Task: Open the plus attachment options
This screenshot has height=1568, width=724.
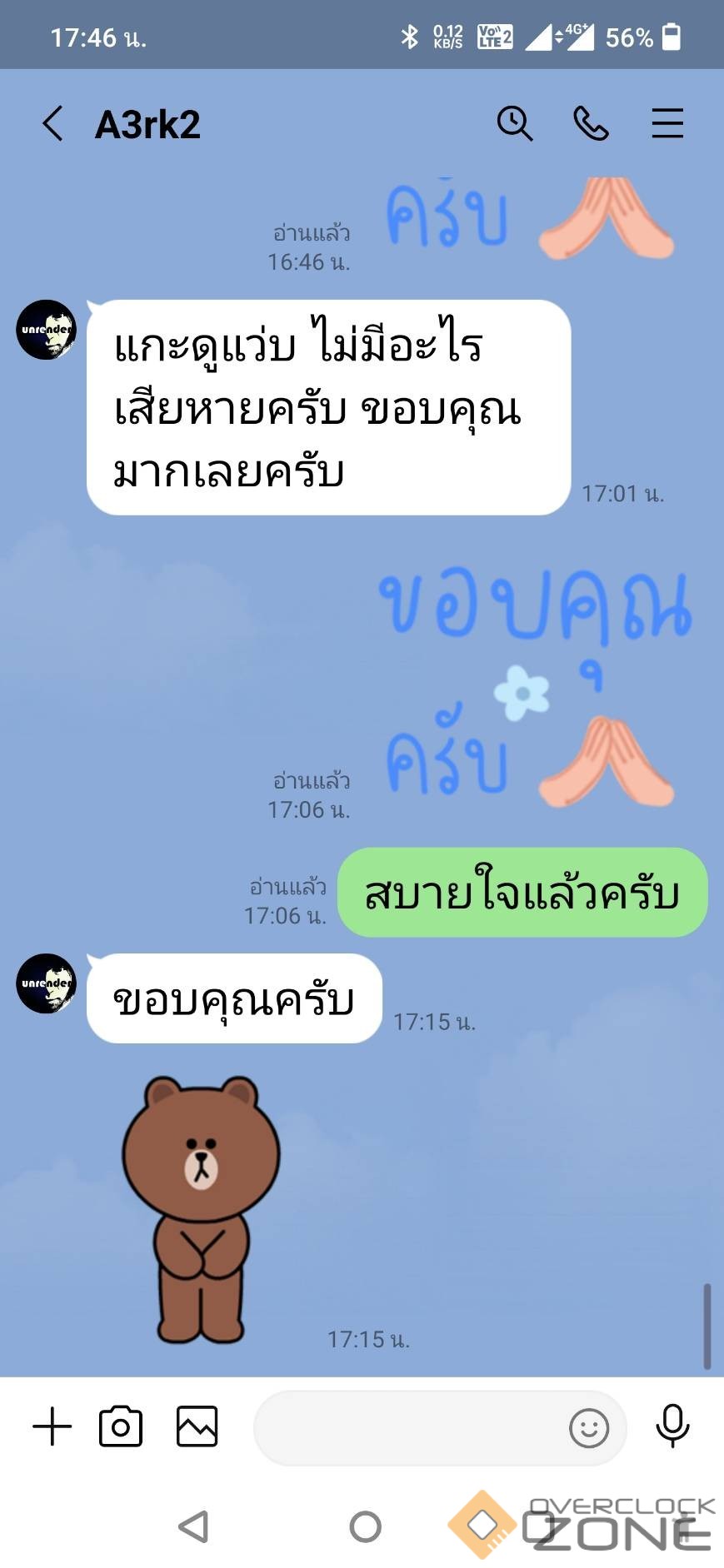Action: tap(52, 1426)
